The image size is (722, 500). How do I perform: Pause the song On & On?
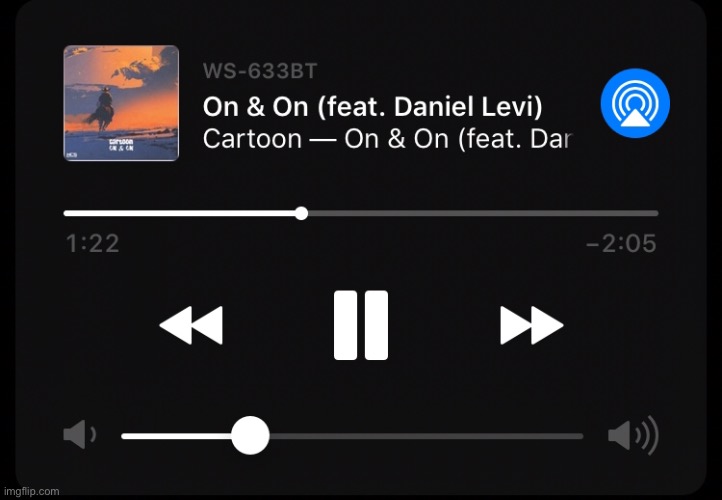click(x=360, y=326)
